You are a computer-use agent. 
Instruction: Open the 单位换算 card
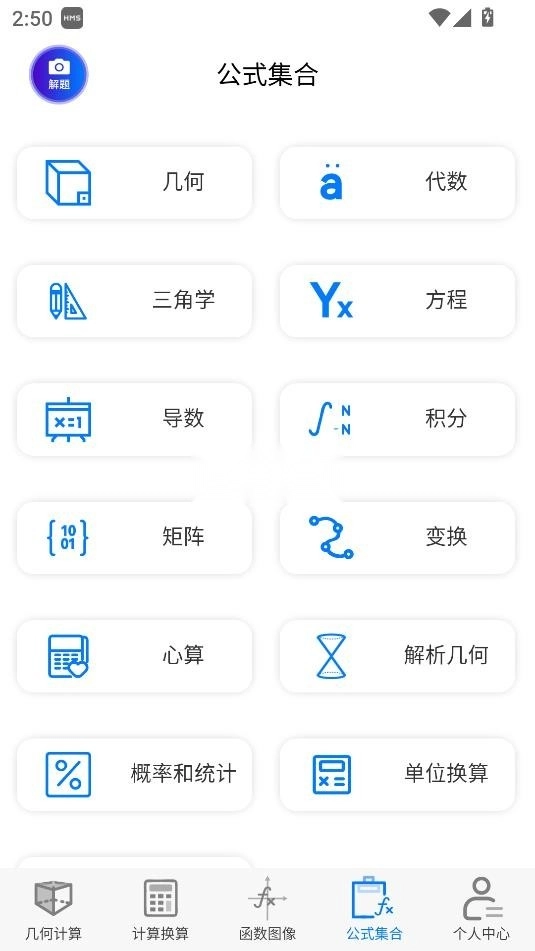(397, 774)
